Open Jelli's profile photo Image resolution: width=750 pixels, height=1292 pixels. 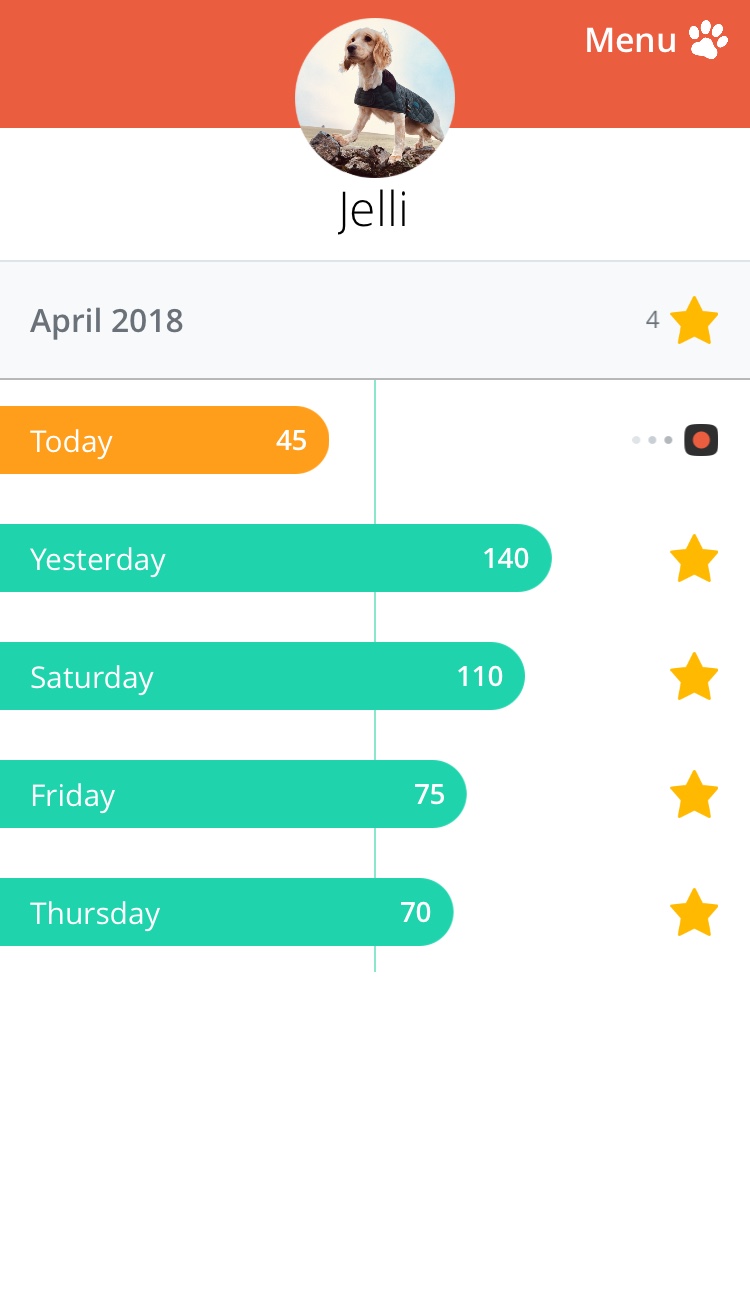[x=375, y=98]
